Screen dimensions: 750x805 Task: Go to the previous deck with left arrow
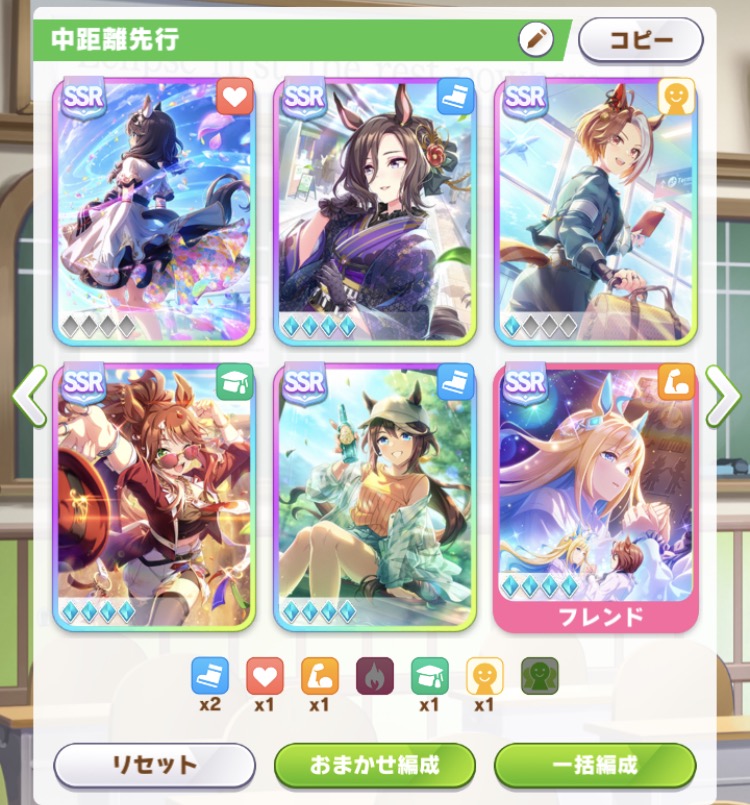click(x=29, y=395)
